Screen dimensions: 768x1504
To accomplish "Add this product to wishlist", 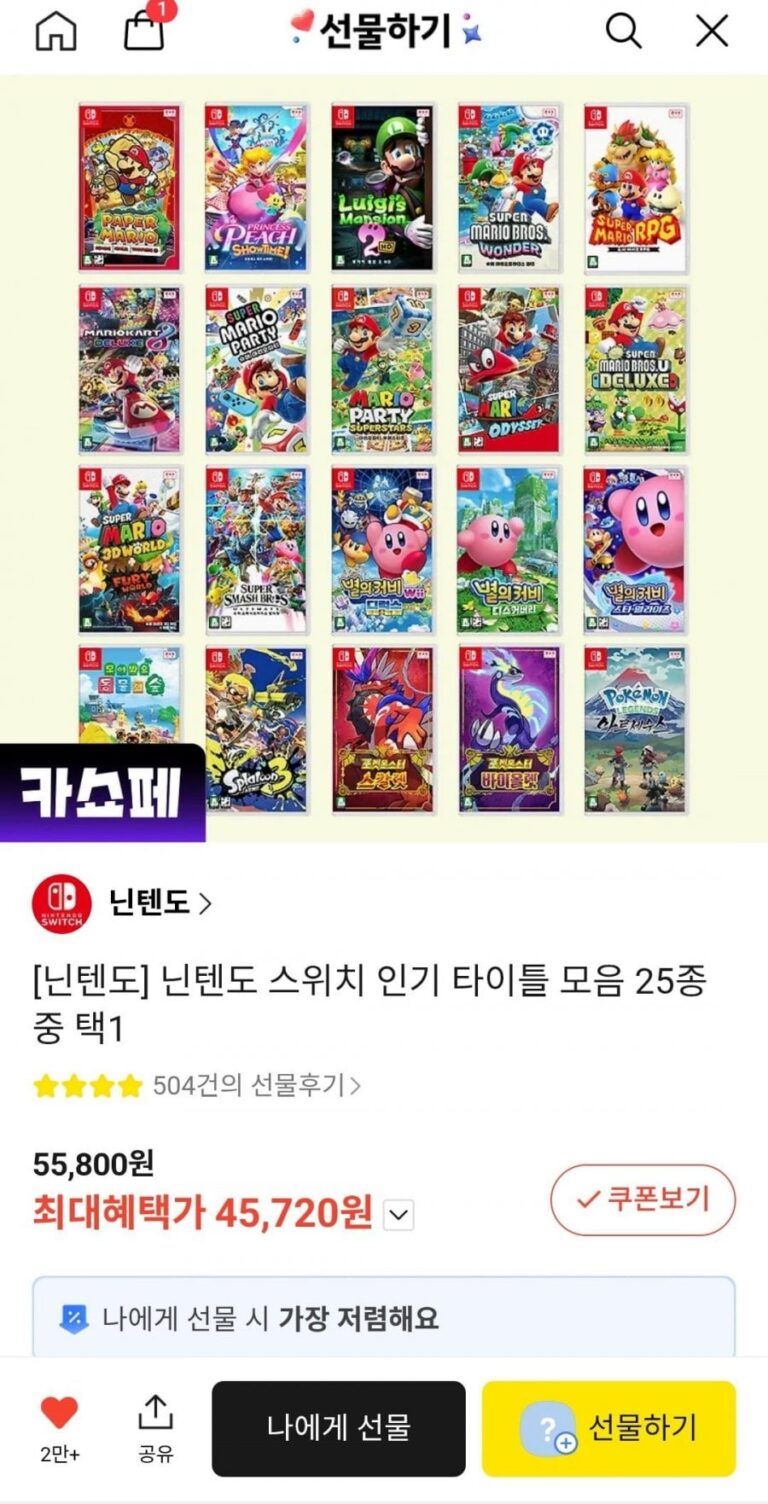I will (59, 1414).
